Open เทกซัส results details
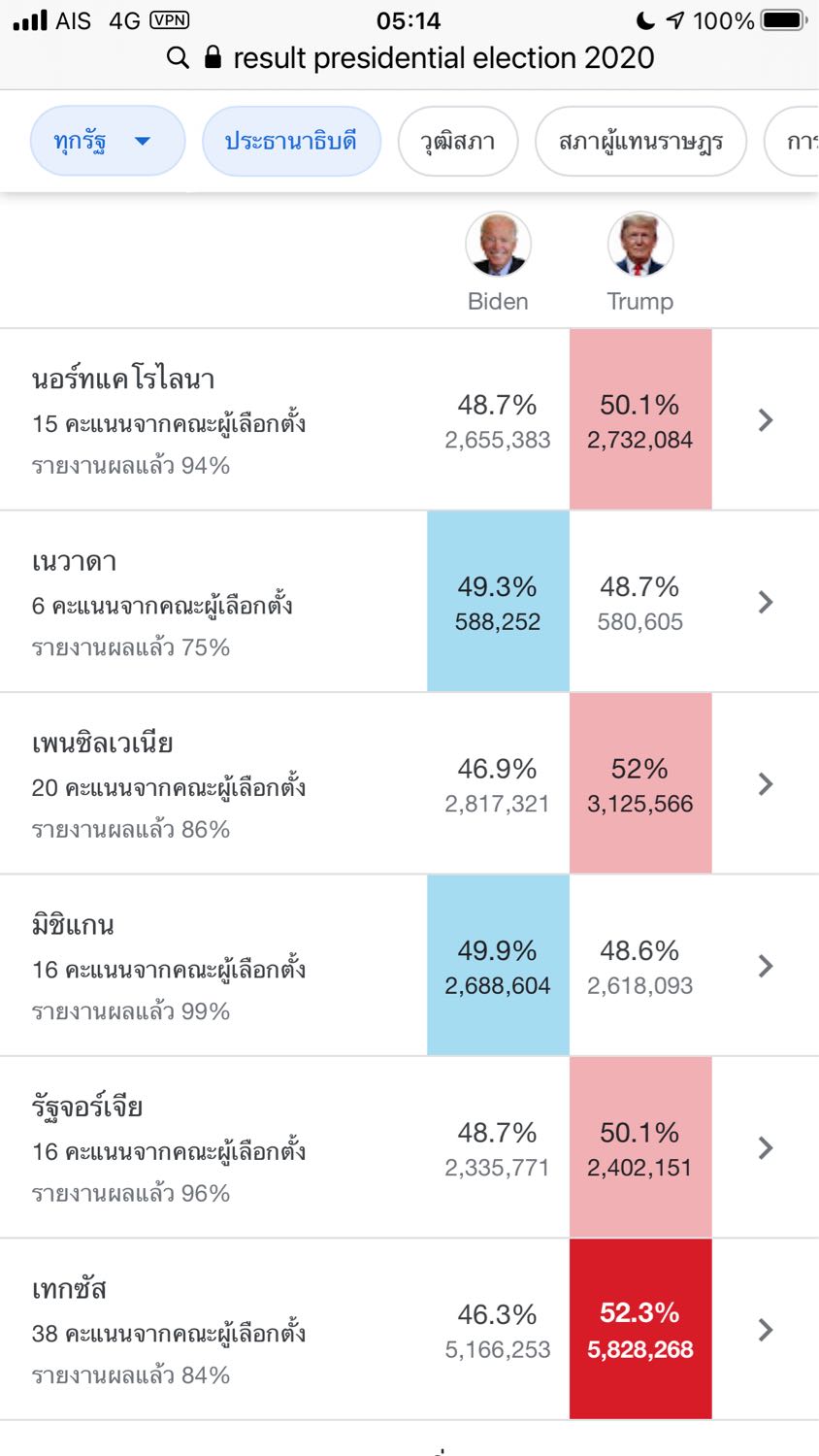Viewport: 819px width, 1456px height. (x=409, y=1329)
